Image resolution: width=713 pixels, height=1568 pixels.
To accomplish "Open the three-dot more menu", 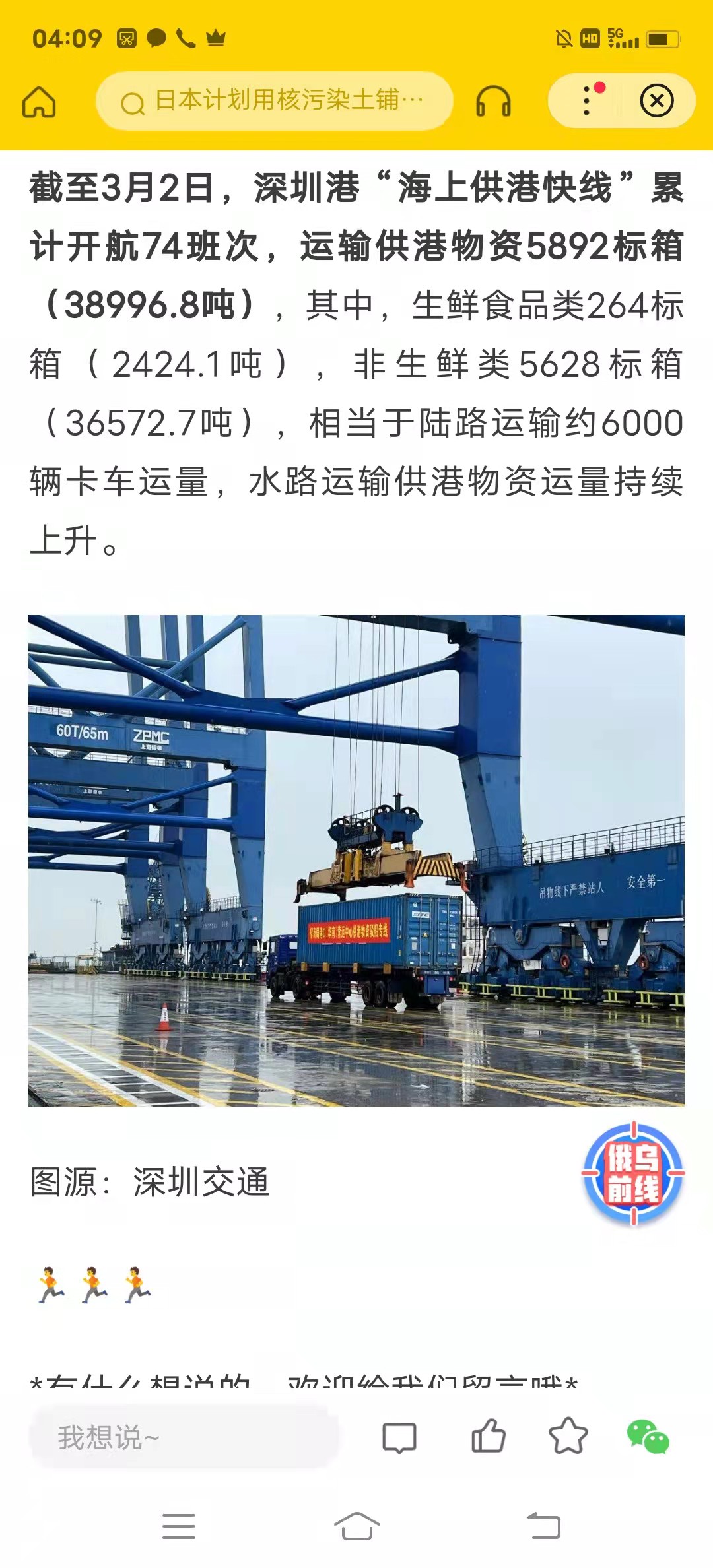I will (x=587, y=101).
